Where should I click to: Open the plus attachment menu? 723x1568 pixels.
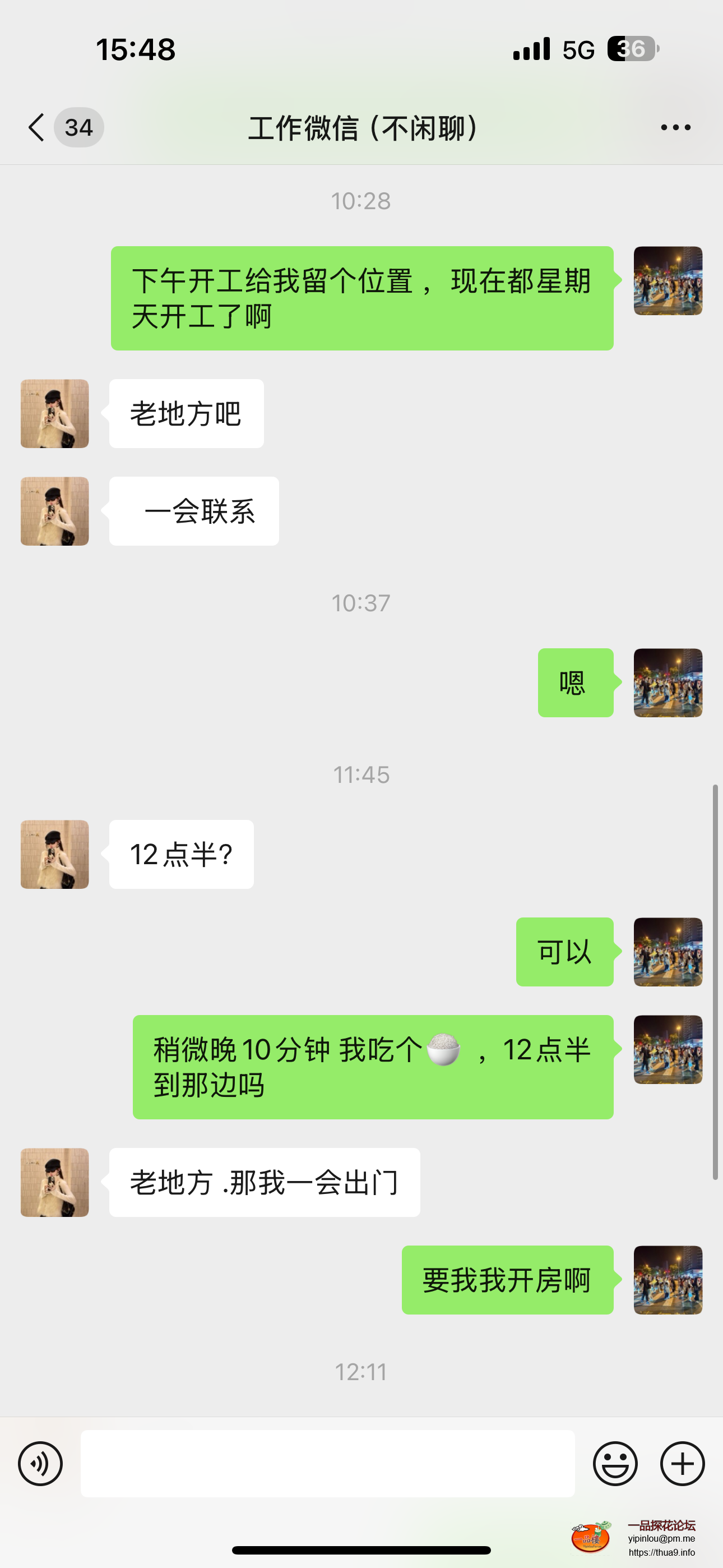(x=682, y=1463)
